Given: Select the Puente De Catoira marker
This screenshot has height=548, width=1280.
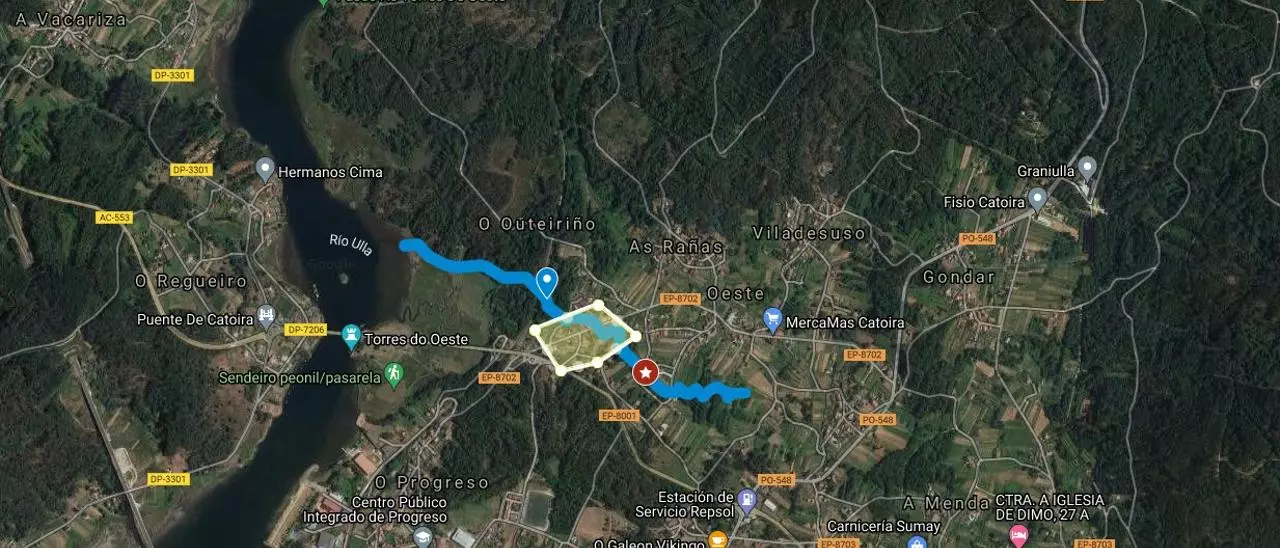Looking at the screenshot, I should [266, 317].
